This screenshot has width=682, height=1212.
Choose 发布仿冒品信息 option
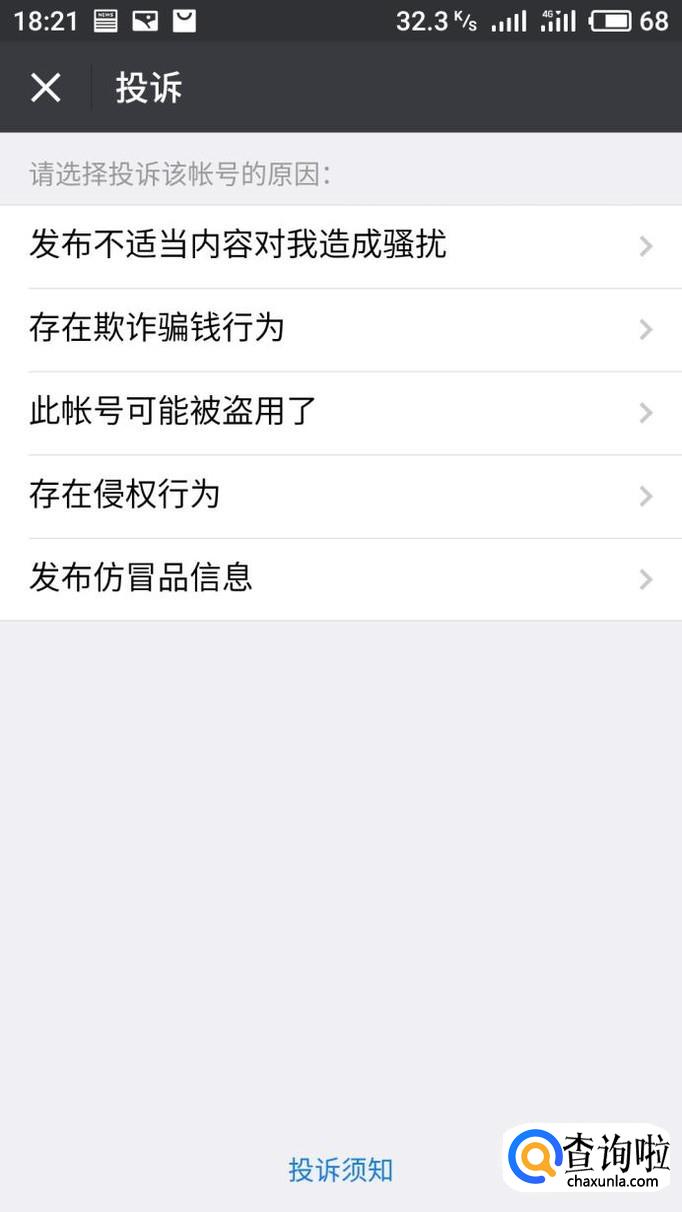coord(341,579)
